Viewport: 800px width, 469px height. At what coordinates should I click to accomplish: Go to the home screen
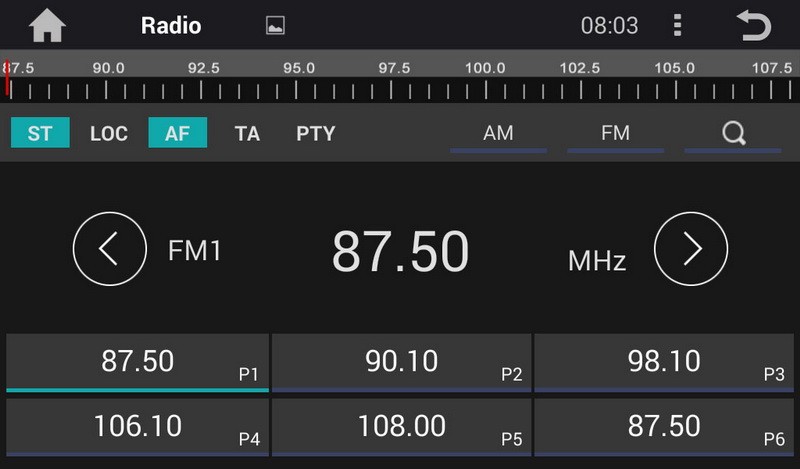pos(47,26)
